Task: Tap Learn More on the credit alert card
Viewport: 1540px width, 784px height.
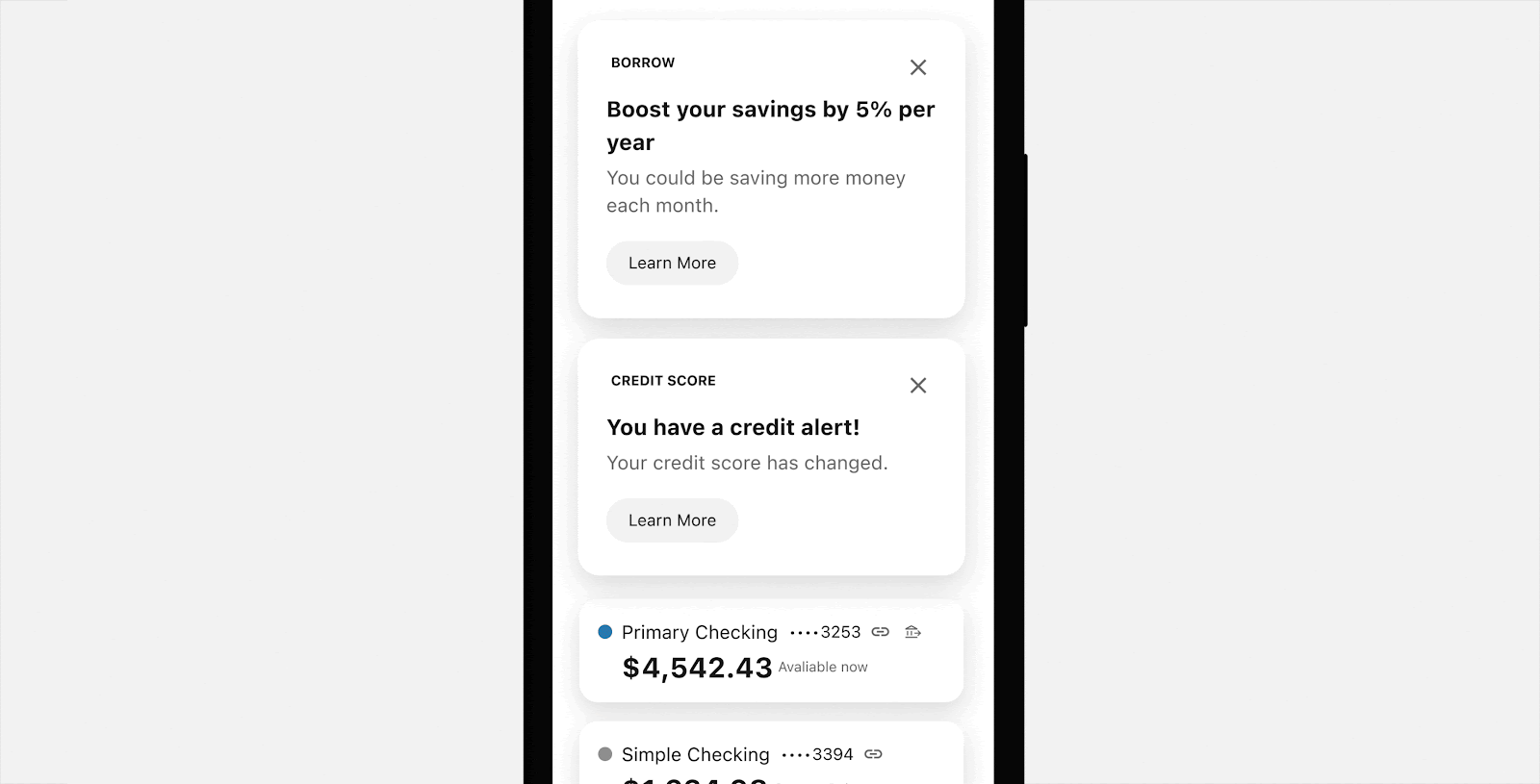Action: click(672, 520)
